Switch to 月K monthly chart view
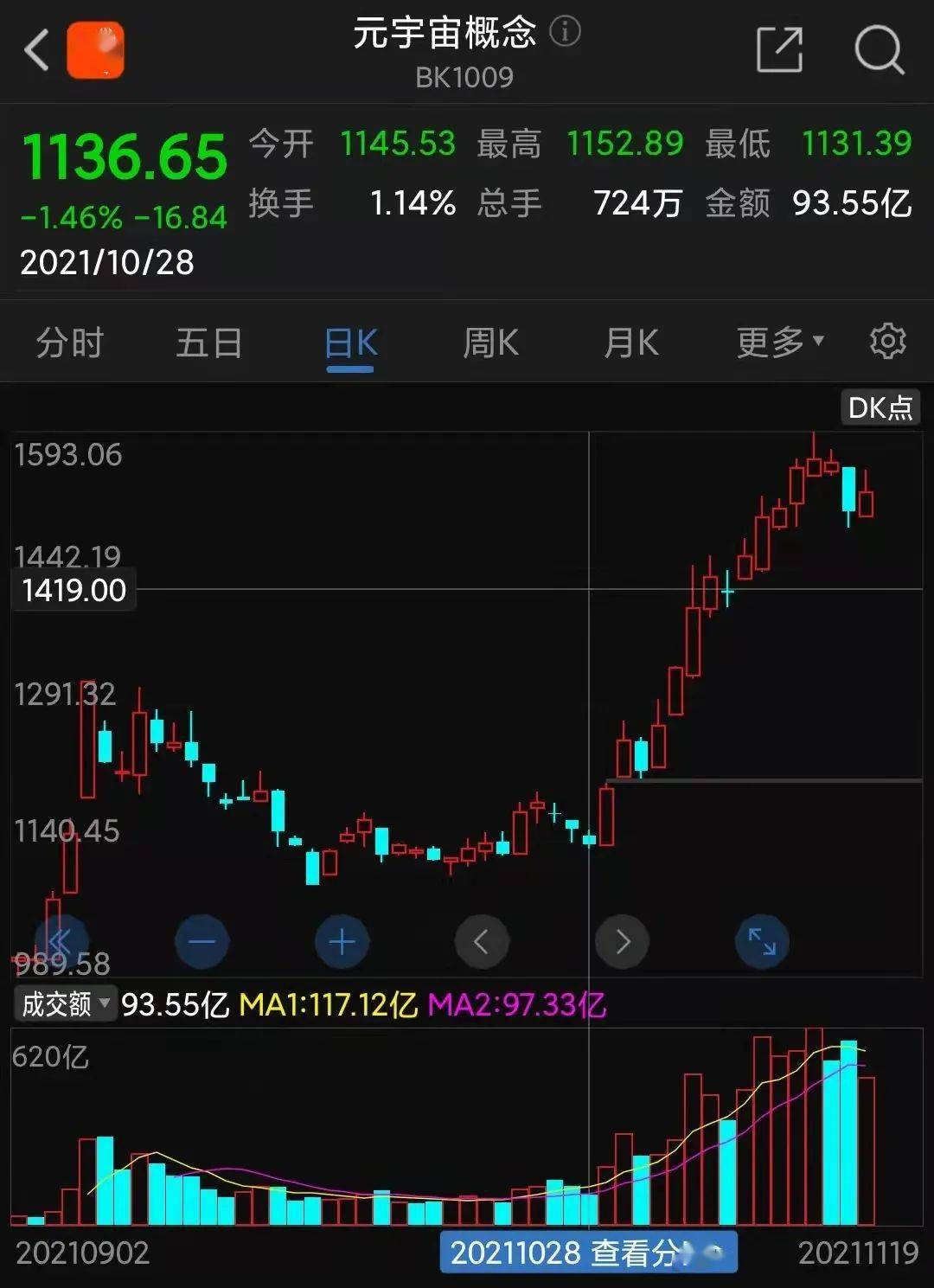The width and height of the screenshot is (934, 1288). click(630, 342)
